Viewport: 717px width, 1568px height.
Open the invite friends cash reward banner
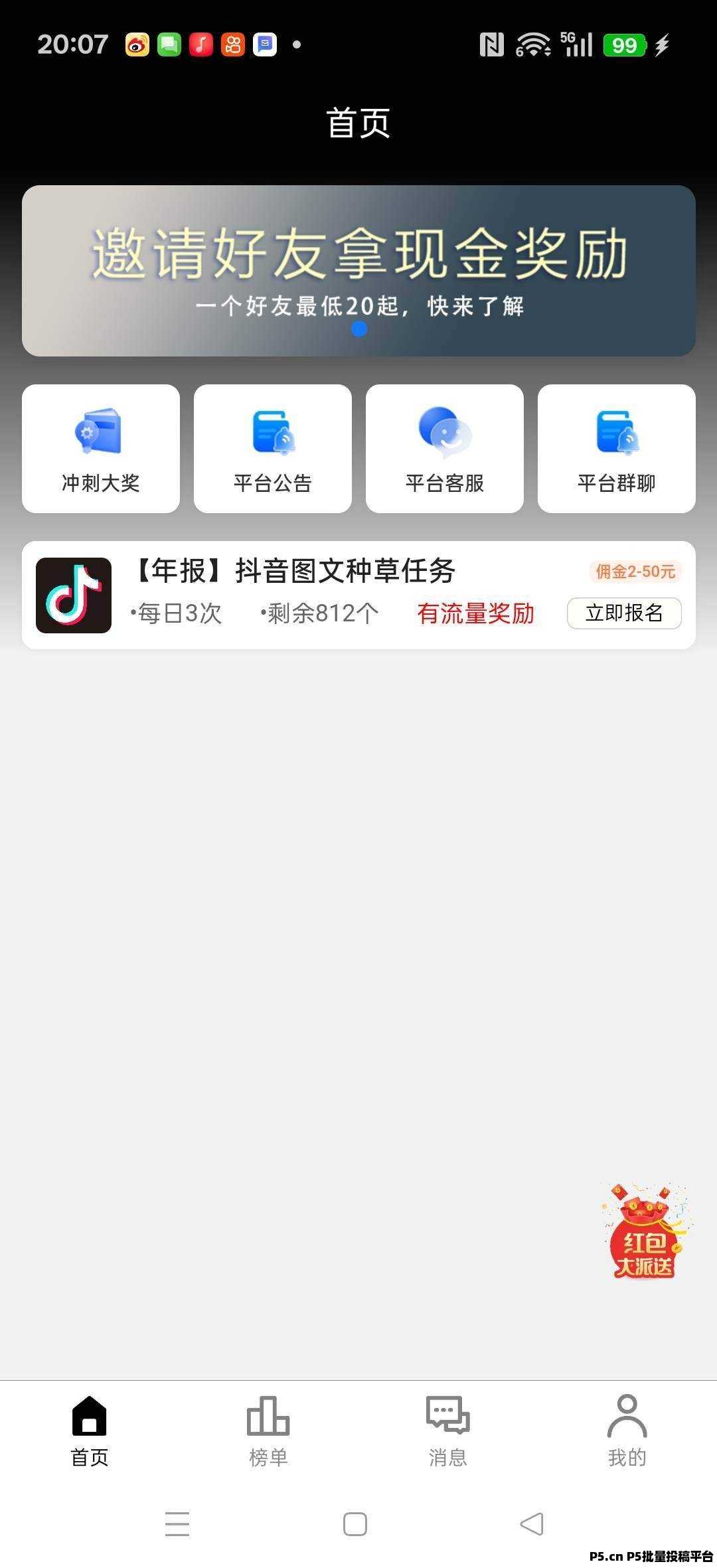358,270
